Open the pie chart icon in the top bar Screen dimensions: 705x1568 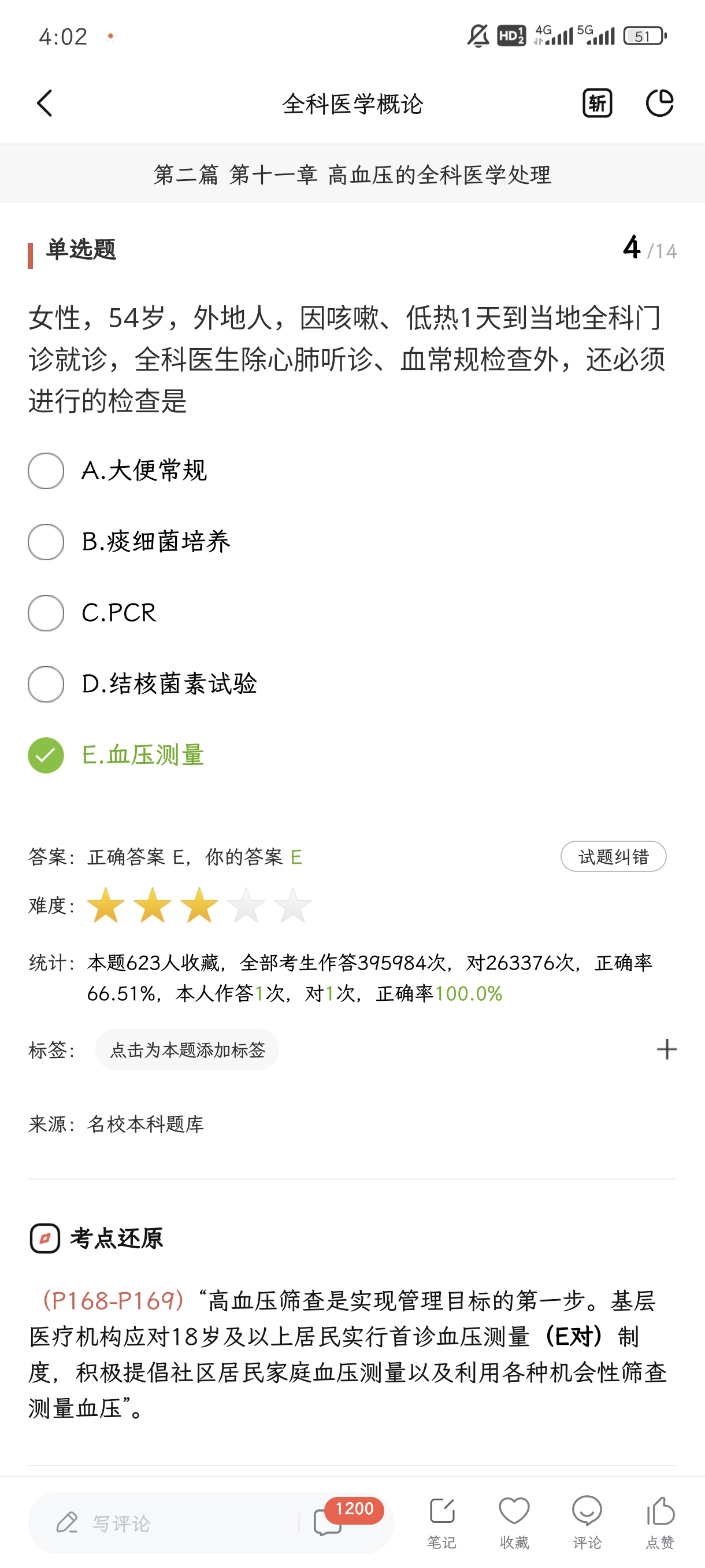[659, 103]
